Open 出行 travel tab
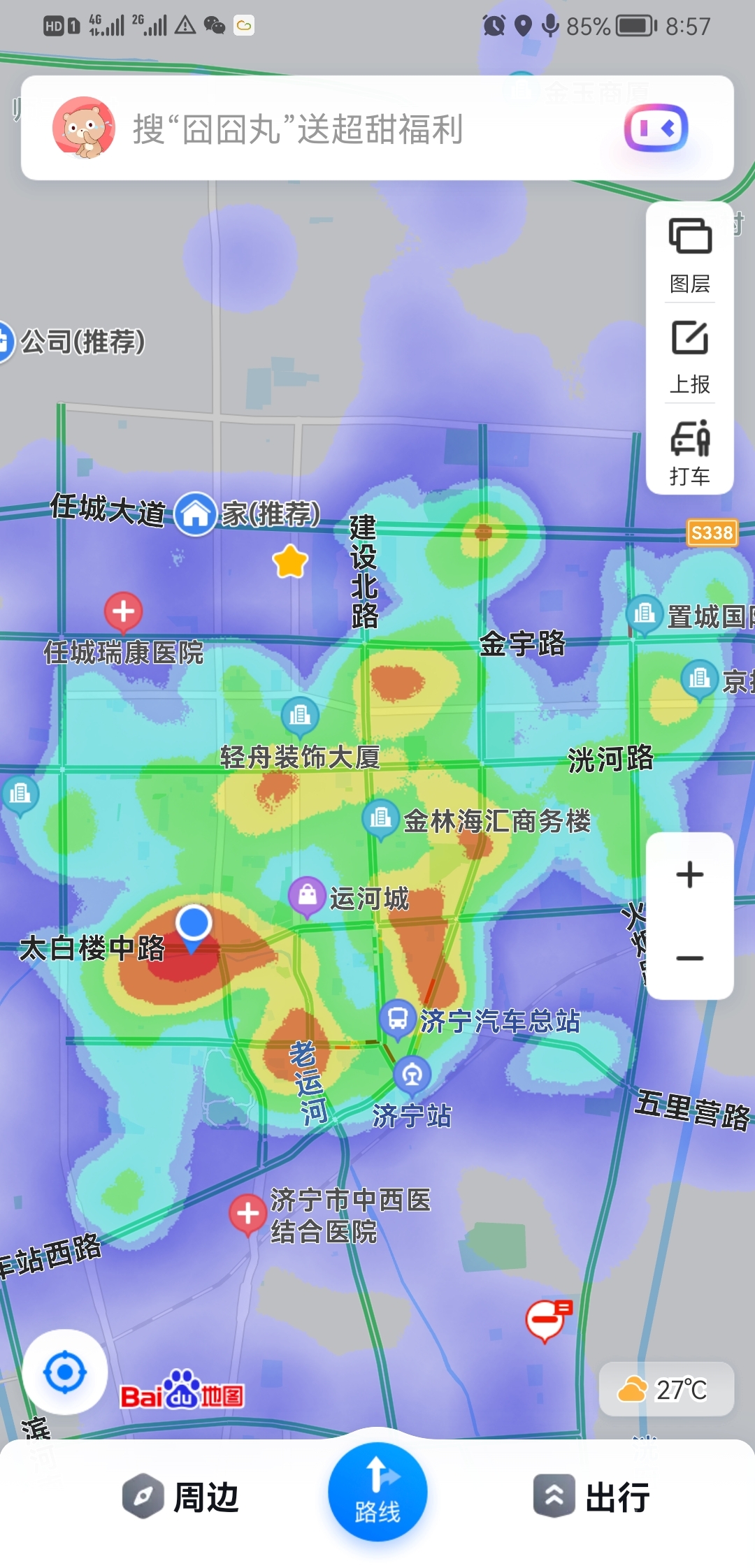Viewport: 755px width, 1568px height. point(592,1497)
